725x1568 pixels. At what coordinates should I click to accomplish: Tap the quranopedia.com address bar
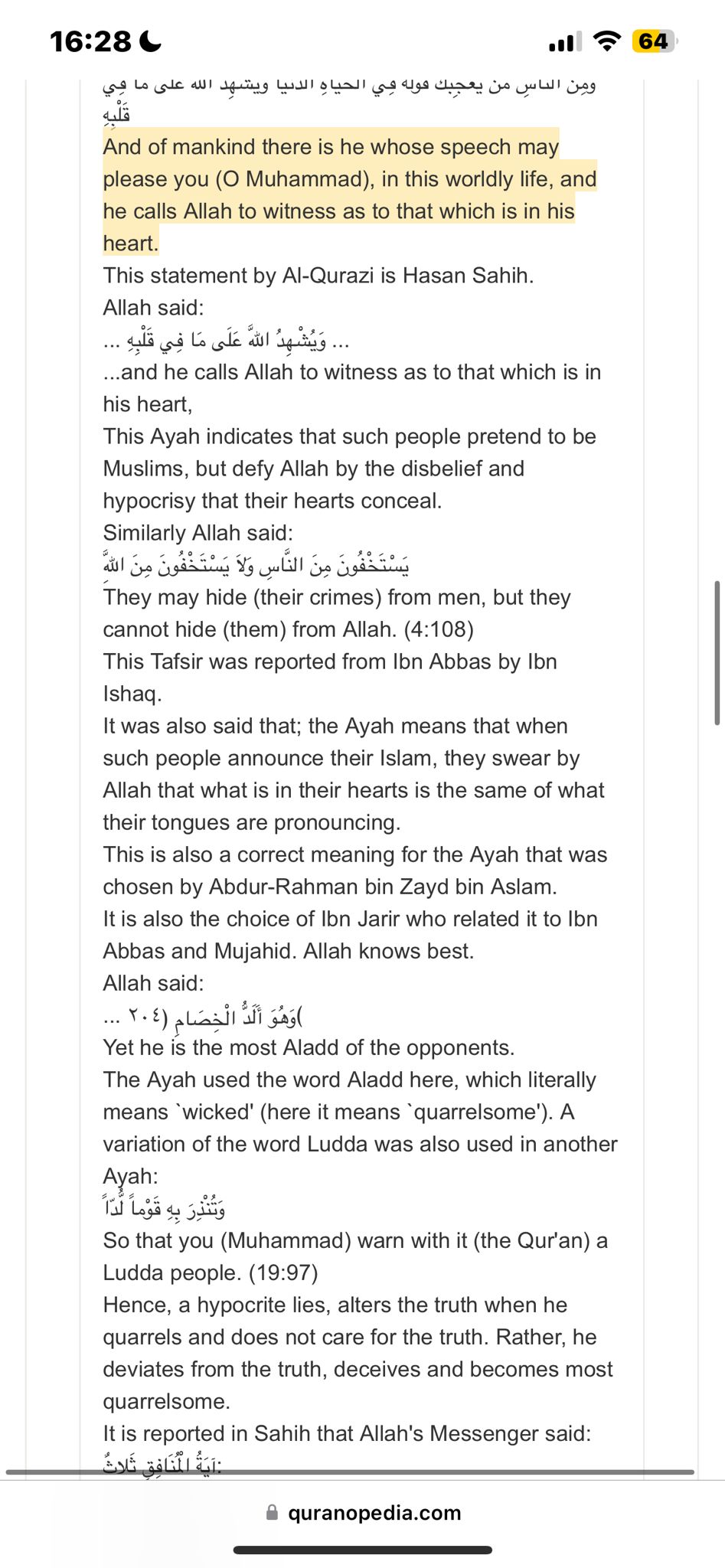tap(363, 1513)
